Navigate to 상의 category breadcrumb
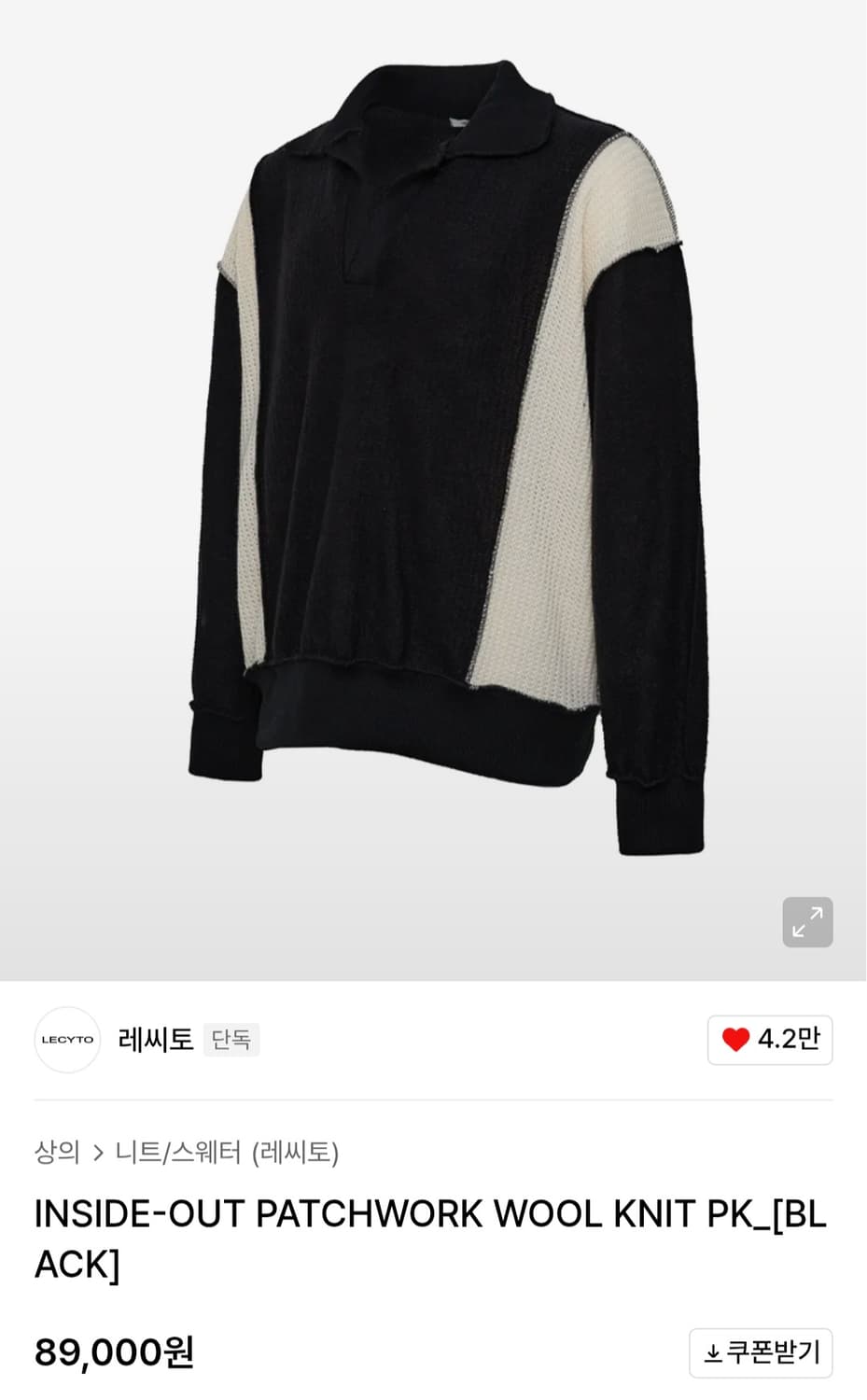 point(56,1155)
